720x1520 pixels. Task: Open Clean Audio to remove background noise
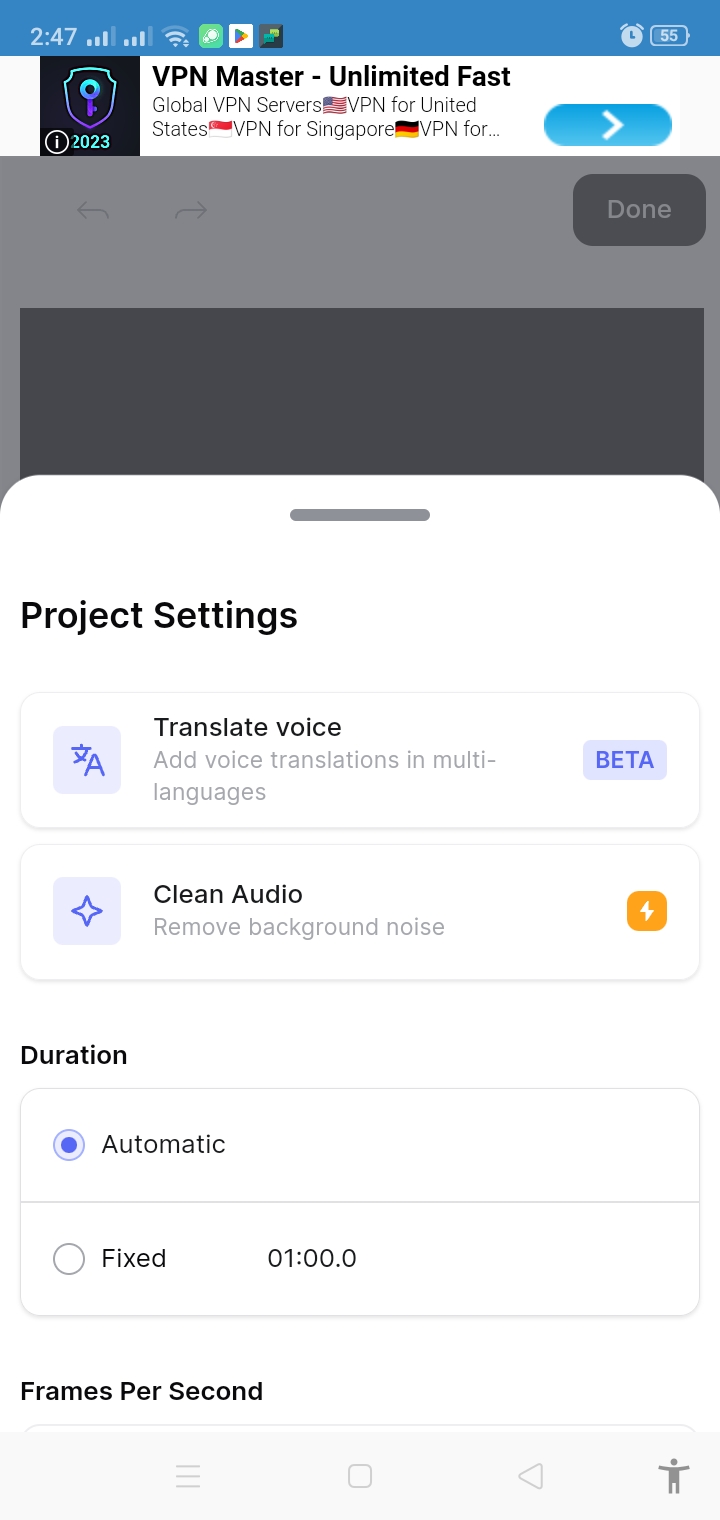[x=360, y=912]
